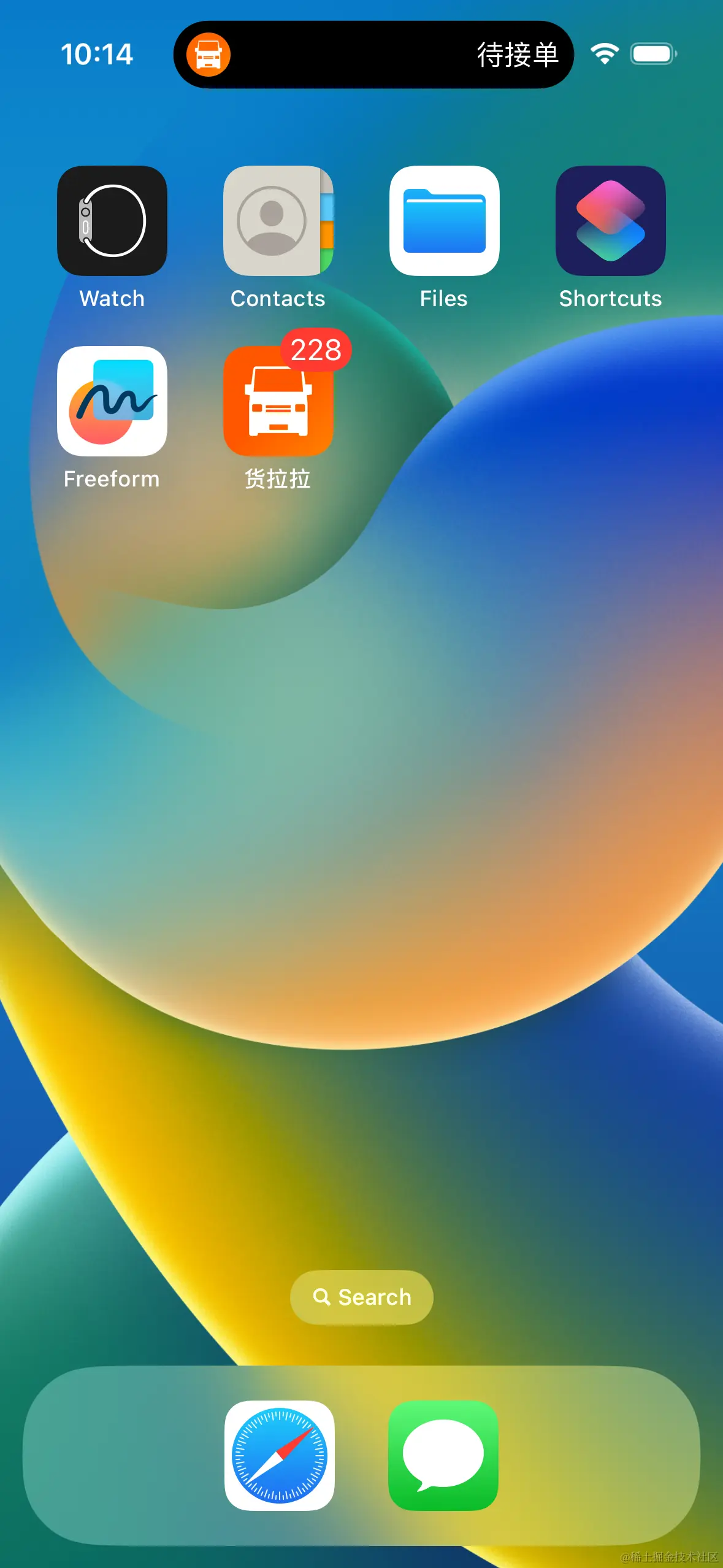Launch the Contacts app
This screenshot has width=723, height=1568.
pos(278,221)
